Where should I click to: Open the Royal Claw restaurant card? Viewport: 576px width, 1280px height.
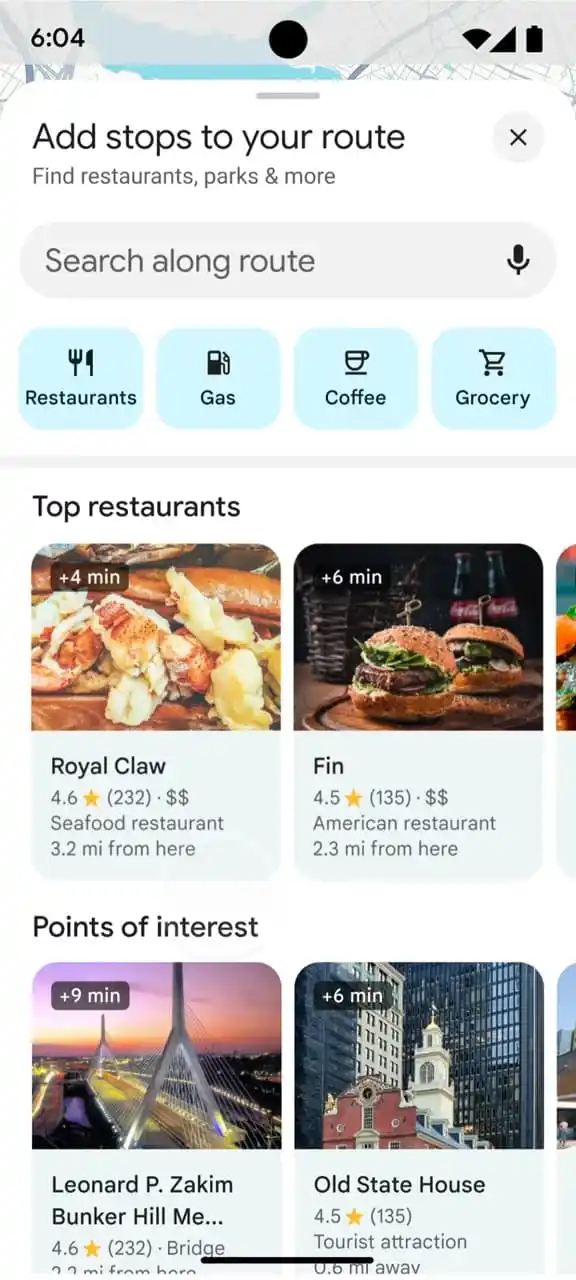point(156,711)
